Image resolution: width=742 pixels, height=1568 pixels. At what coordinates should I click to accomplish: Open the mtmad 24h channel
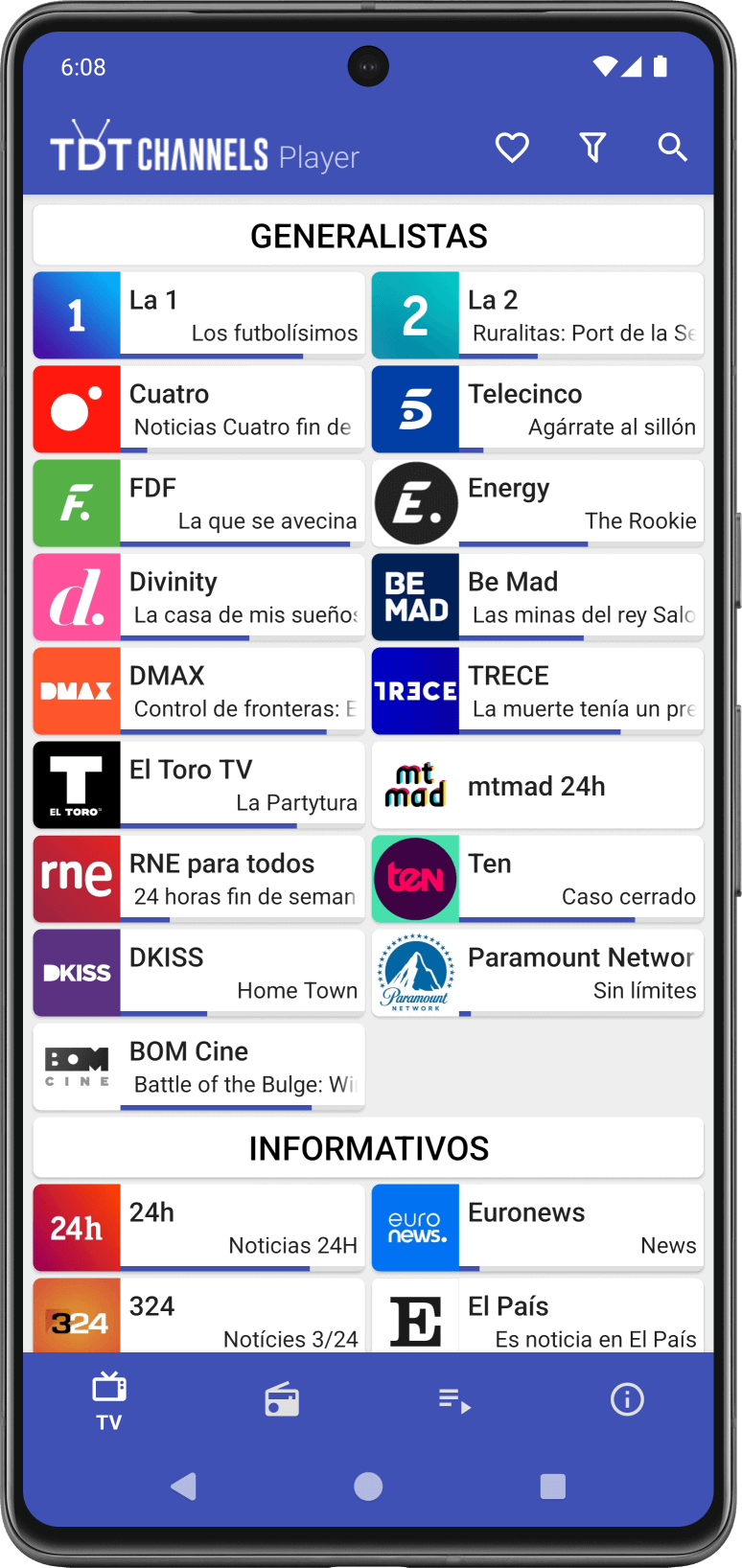coord(537,784)
